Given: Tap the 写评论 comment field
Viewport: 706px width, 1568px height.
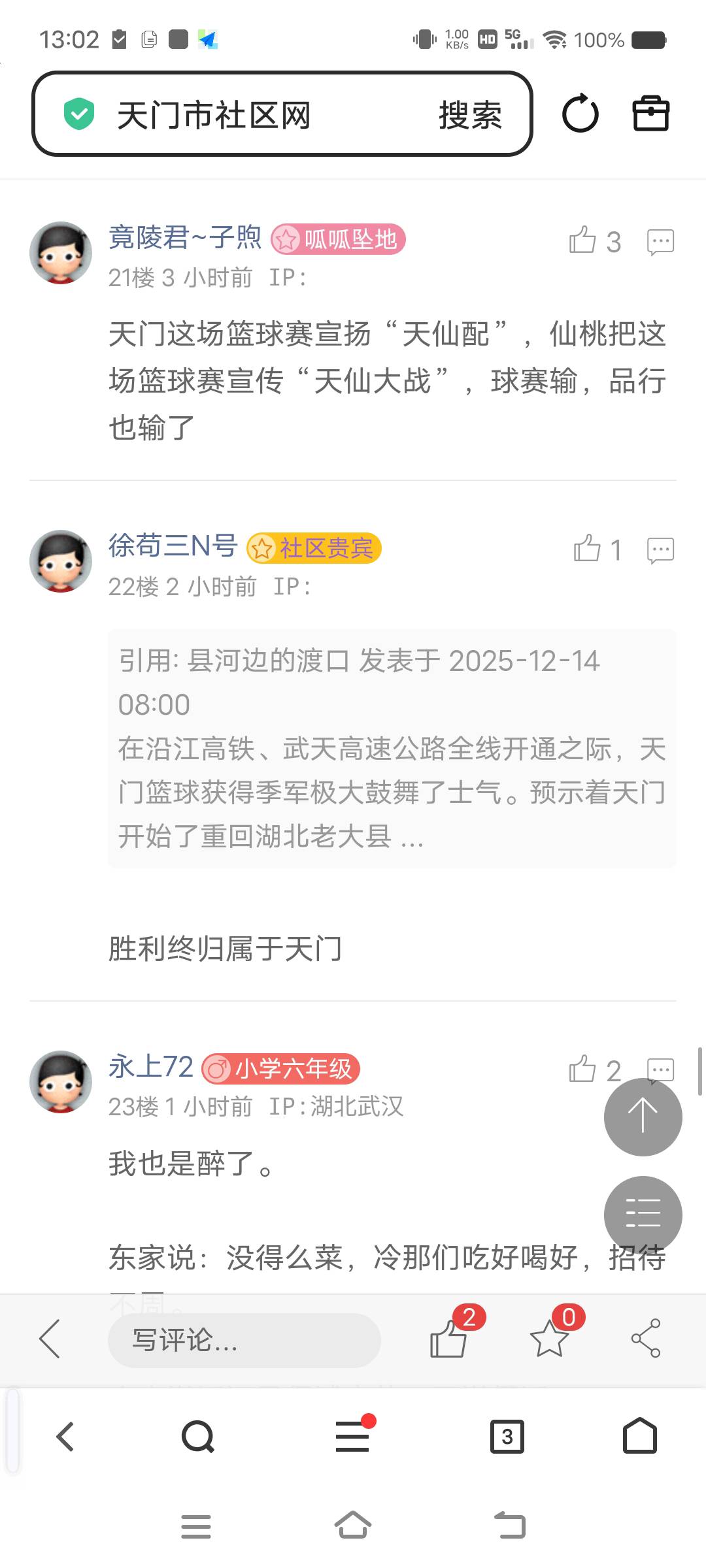Looking at the screenshot, I should 244,1340.
